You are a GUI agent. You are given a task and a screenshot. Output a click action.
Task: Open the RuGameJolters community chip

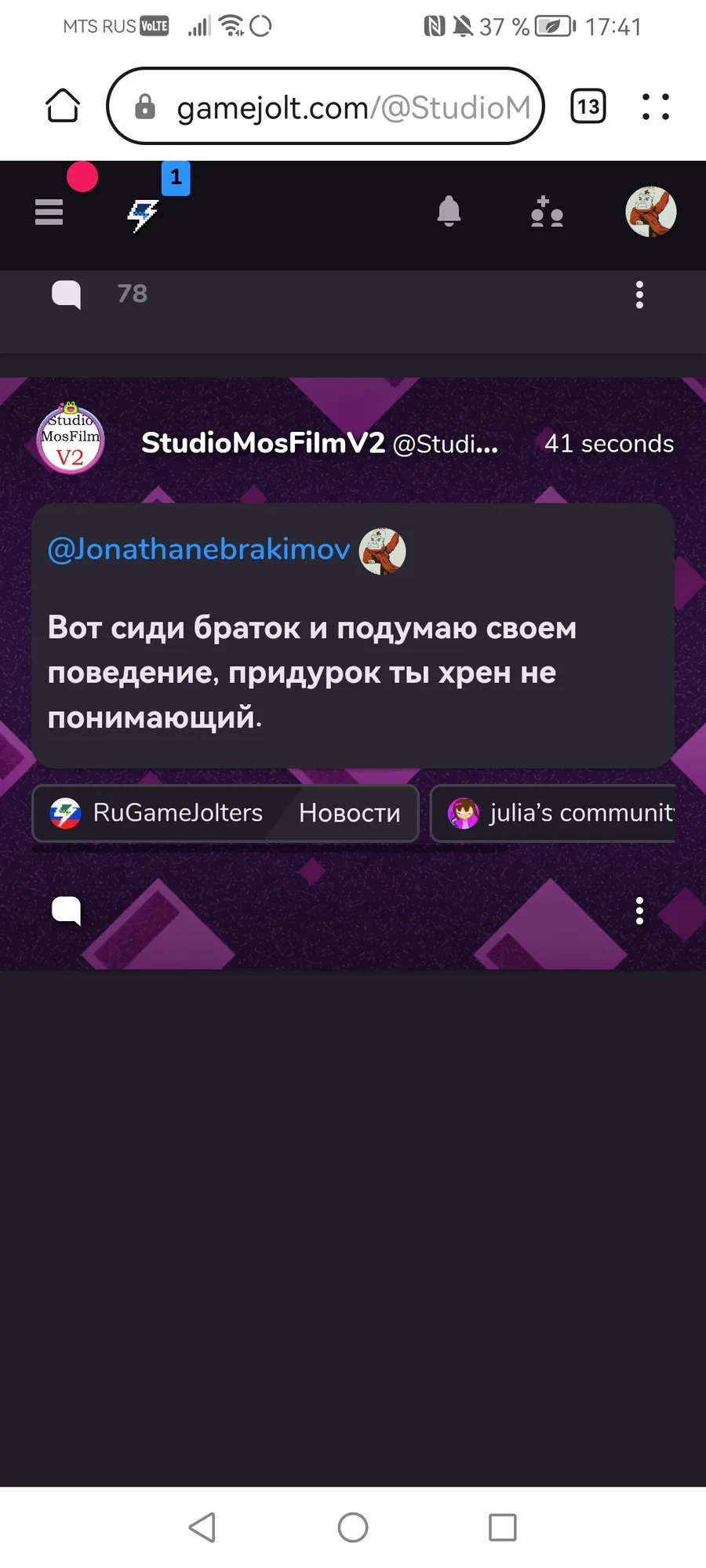157,813
